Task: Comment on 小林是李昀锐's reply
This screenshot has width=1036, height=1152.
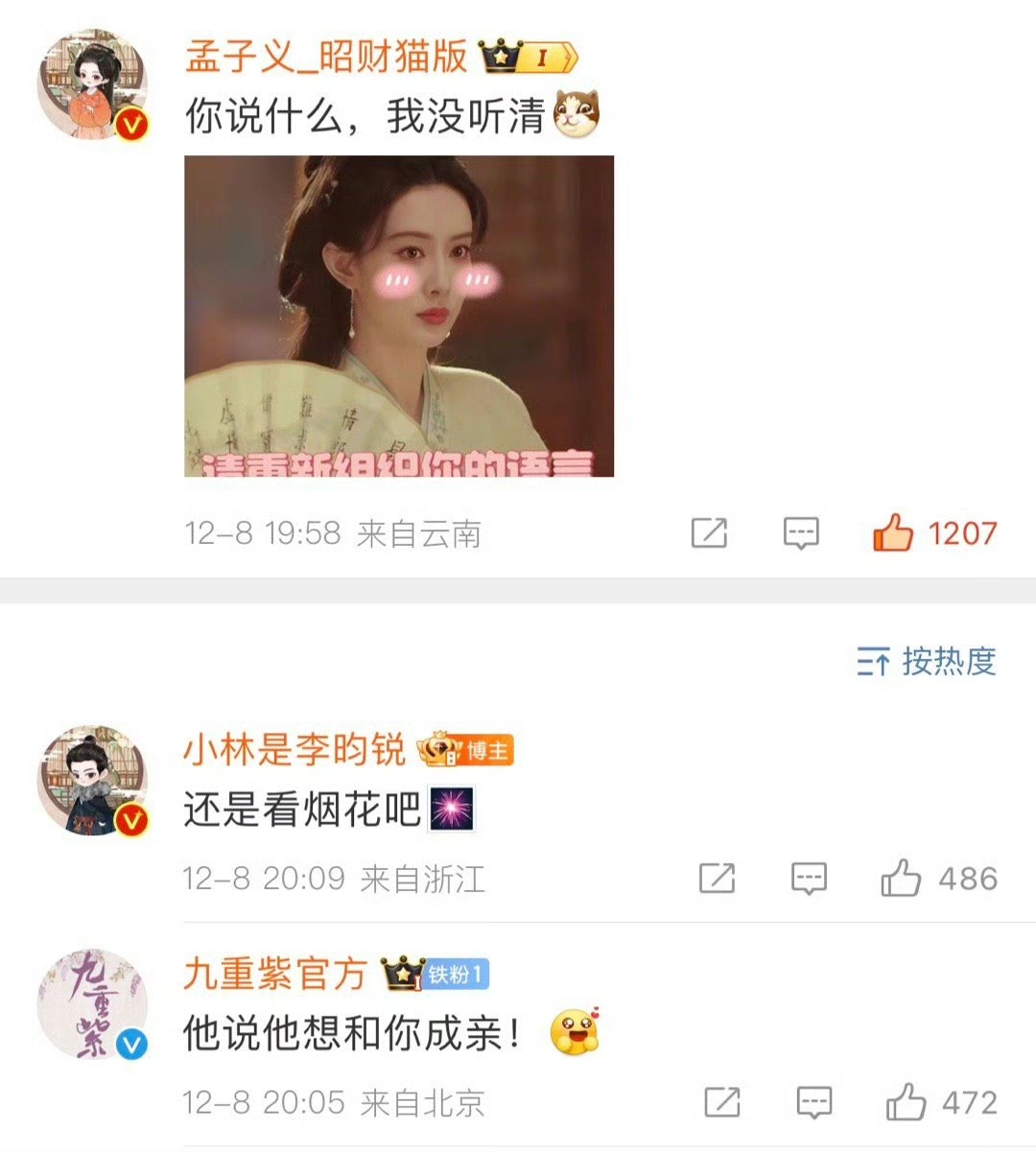Action: point(809,878)
